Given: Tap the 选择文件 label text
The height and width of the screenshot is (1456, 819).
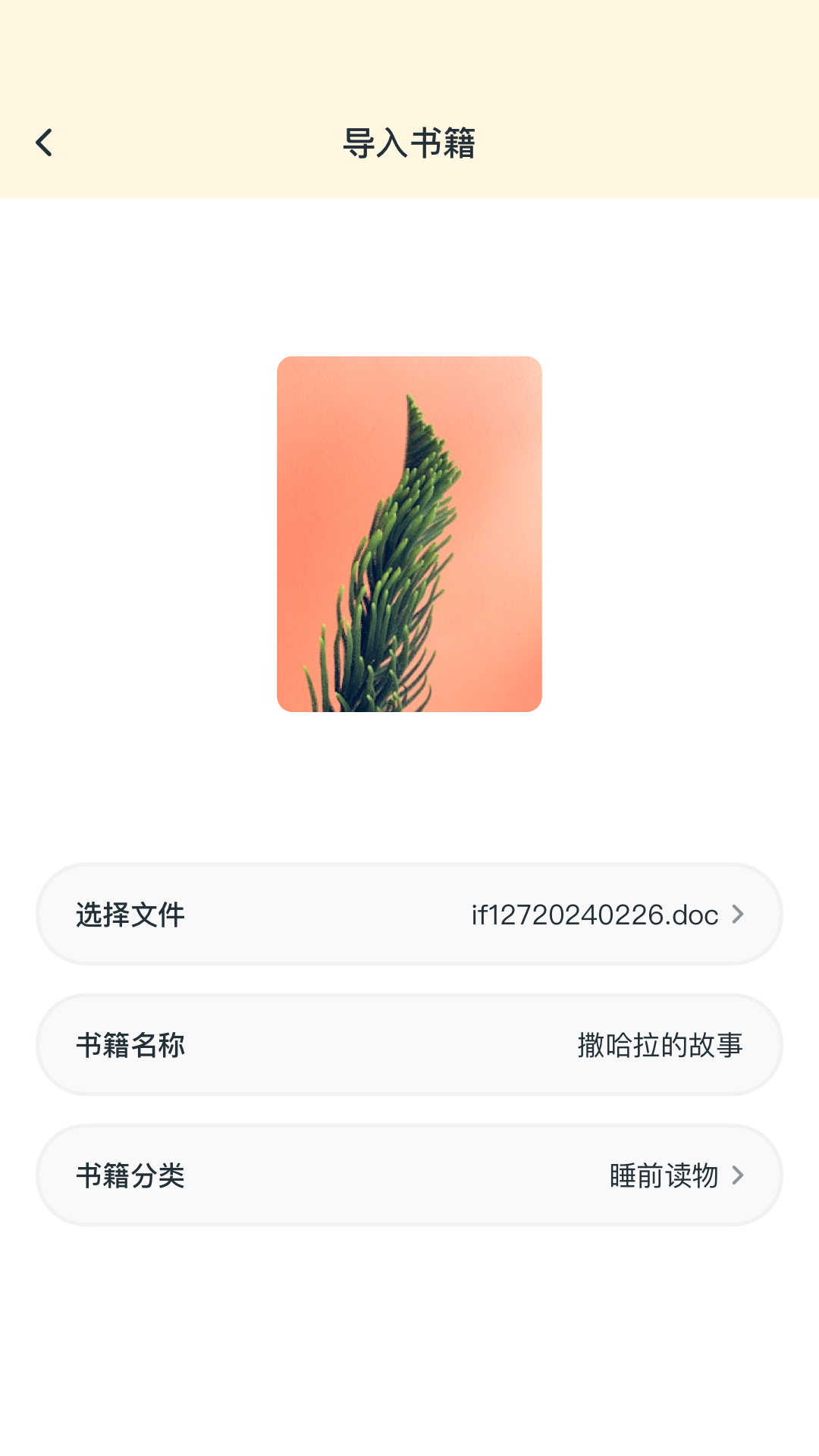Looking at the screenshot, I should (x=132, y=915).
